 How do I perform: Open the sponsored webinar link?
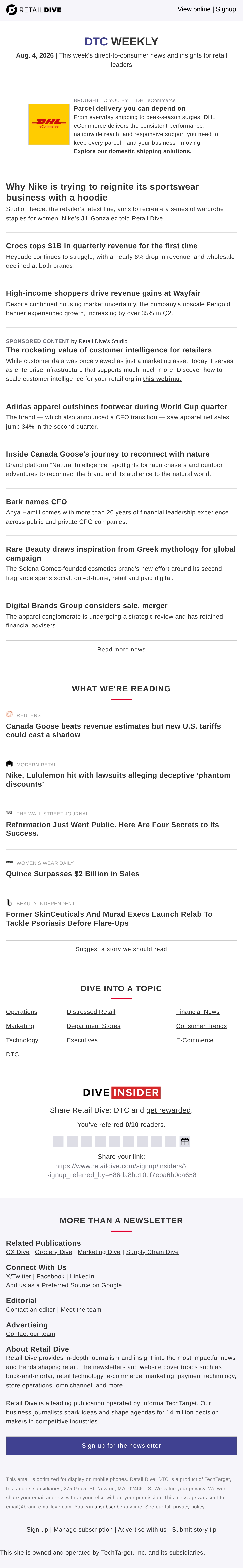pyautogui.click(x=162, y=379)
